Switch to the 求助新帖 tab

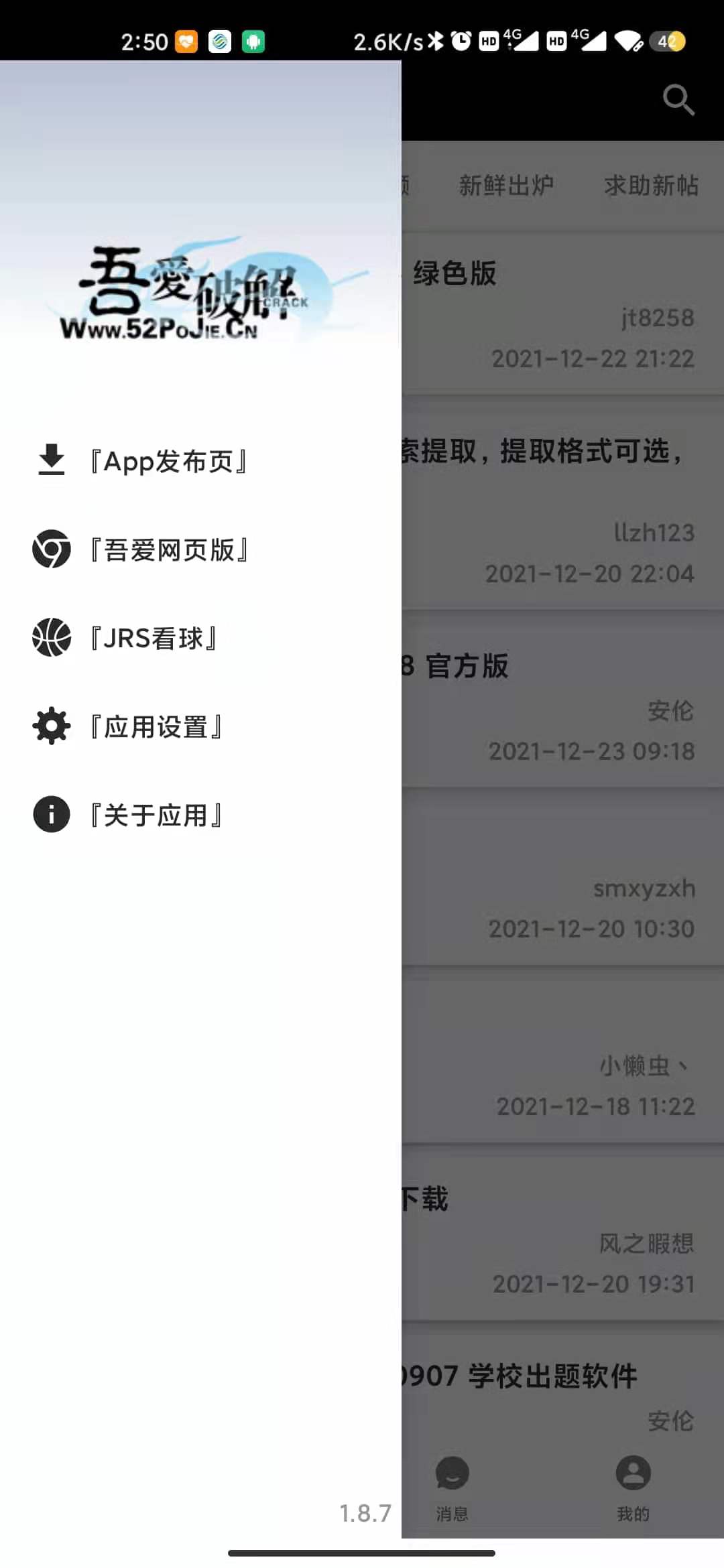pos(651,186)
